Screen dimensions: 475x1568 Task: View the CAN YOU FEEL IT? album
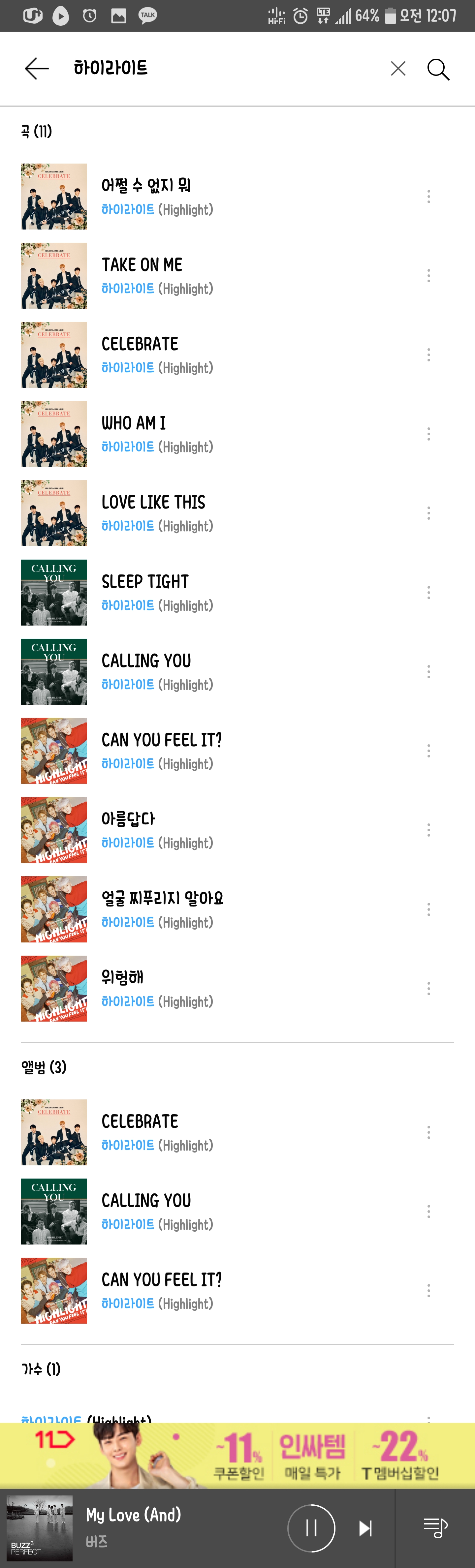(161, 1280)
